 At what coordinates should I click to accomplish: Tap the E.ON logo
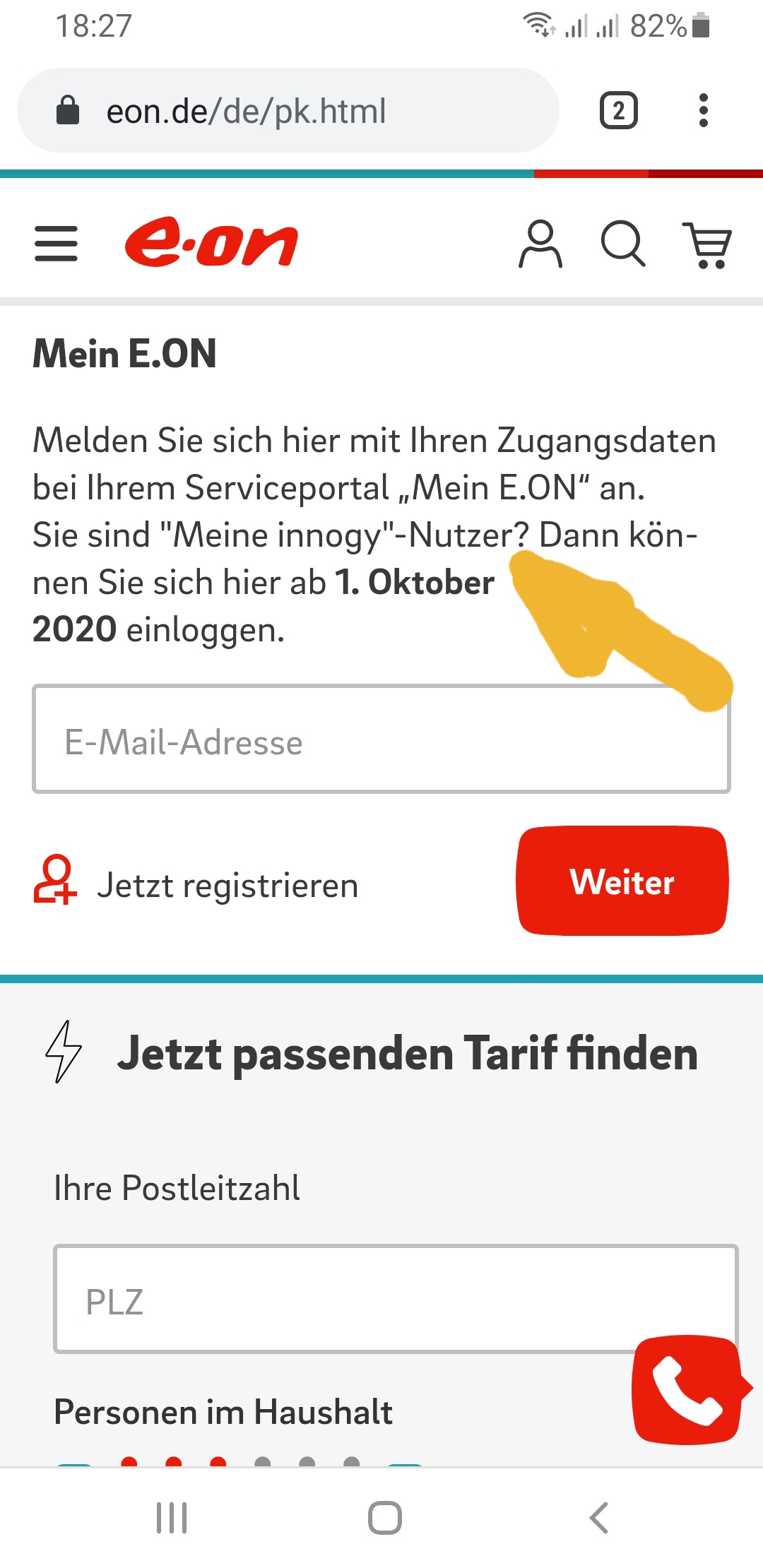point(211,243)
